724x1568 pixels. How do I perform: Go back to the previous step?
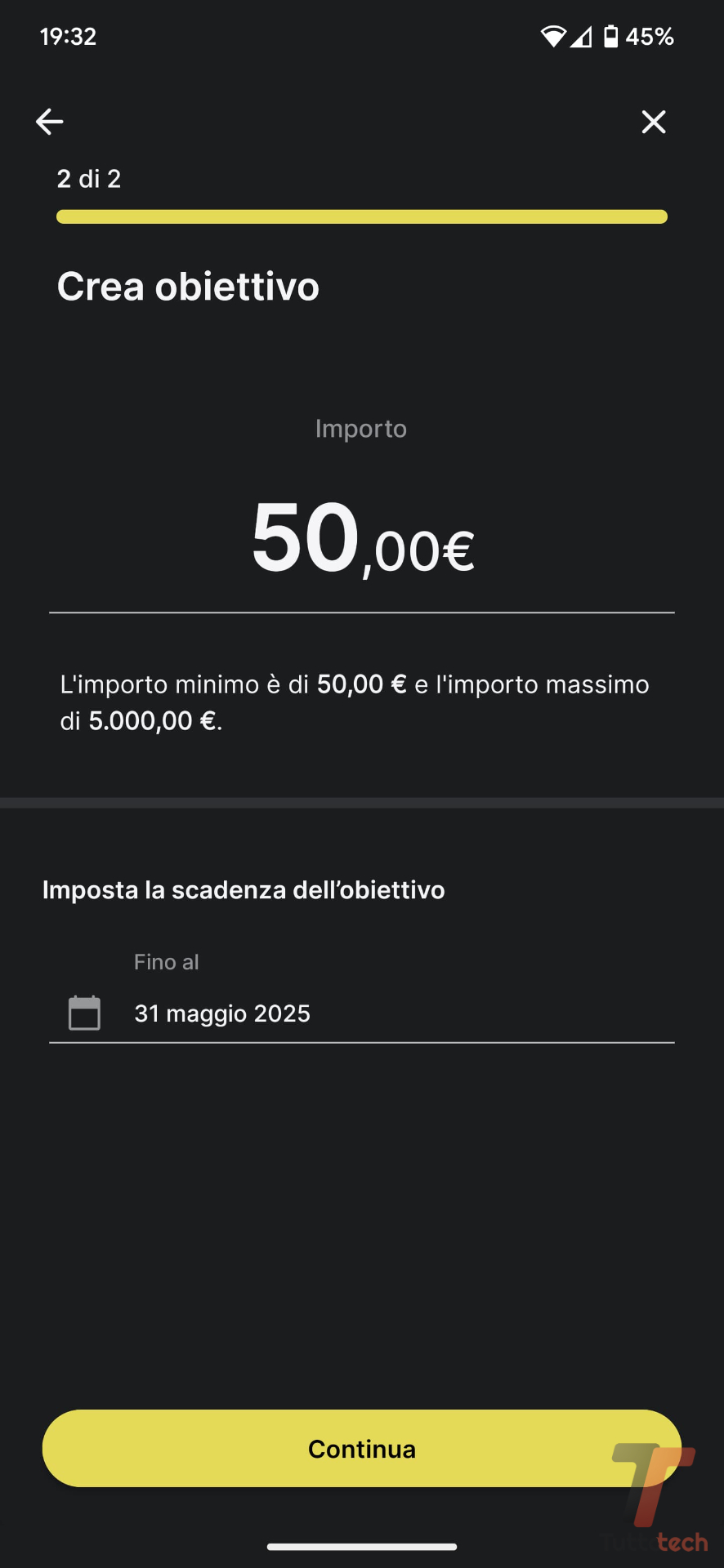click(50, 122)
